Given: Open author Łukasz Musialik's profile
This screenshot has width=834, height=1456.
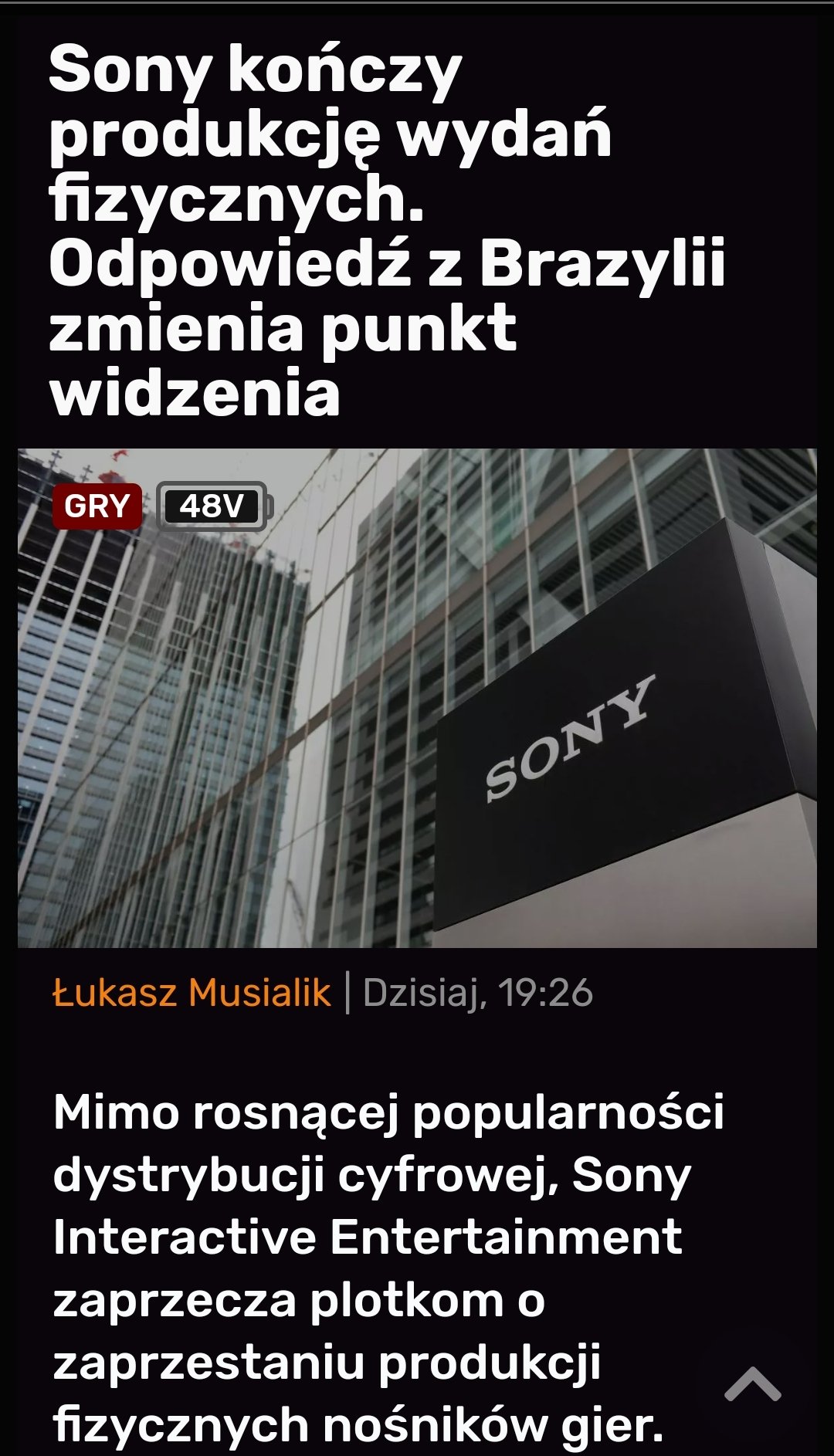Looking at the screenshot, I should [192, 993].
